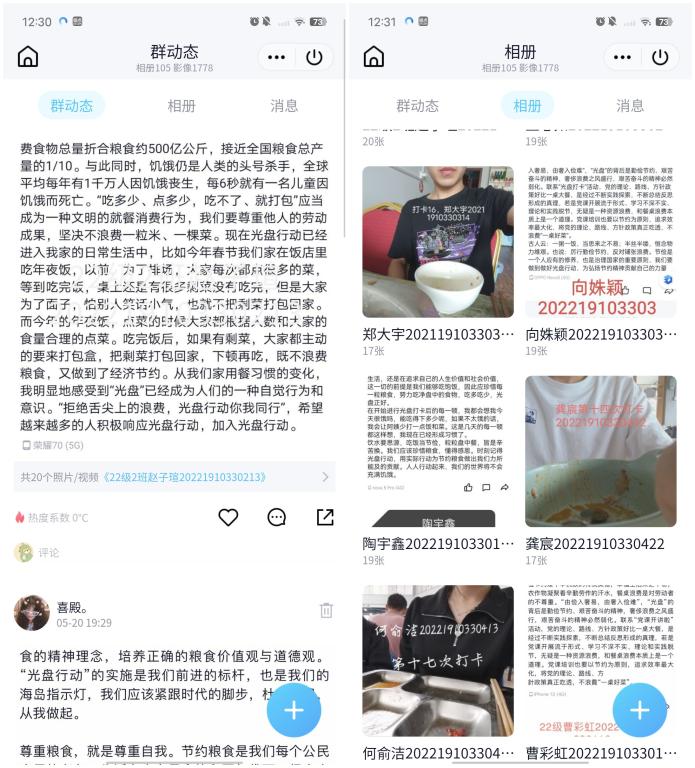Image resolution: width=695 pixels, height=768 pixels.
Task: Tap 评论 to write a comment
Action: click(49, 552)
